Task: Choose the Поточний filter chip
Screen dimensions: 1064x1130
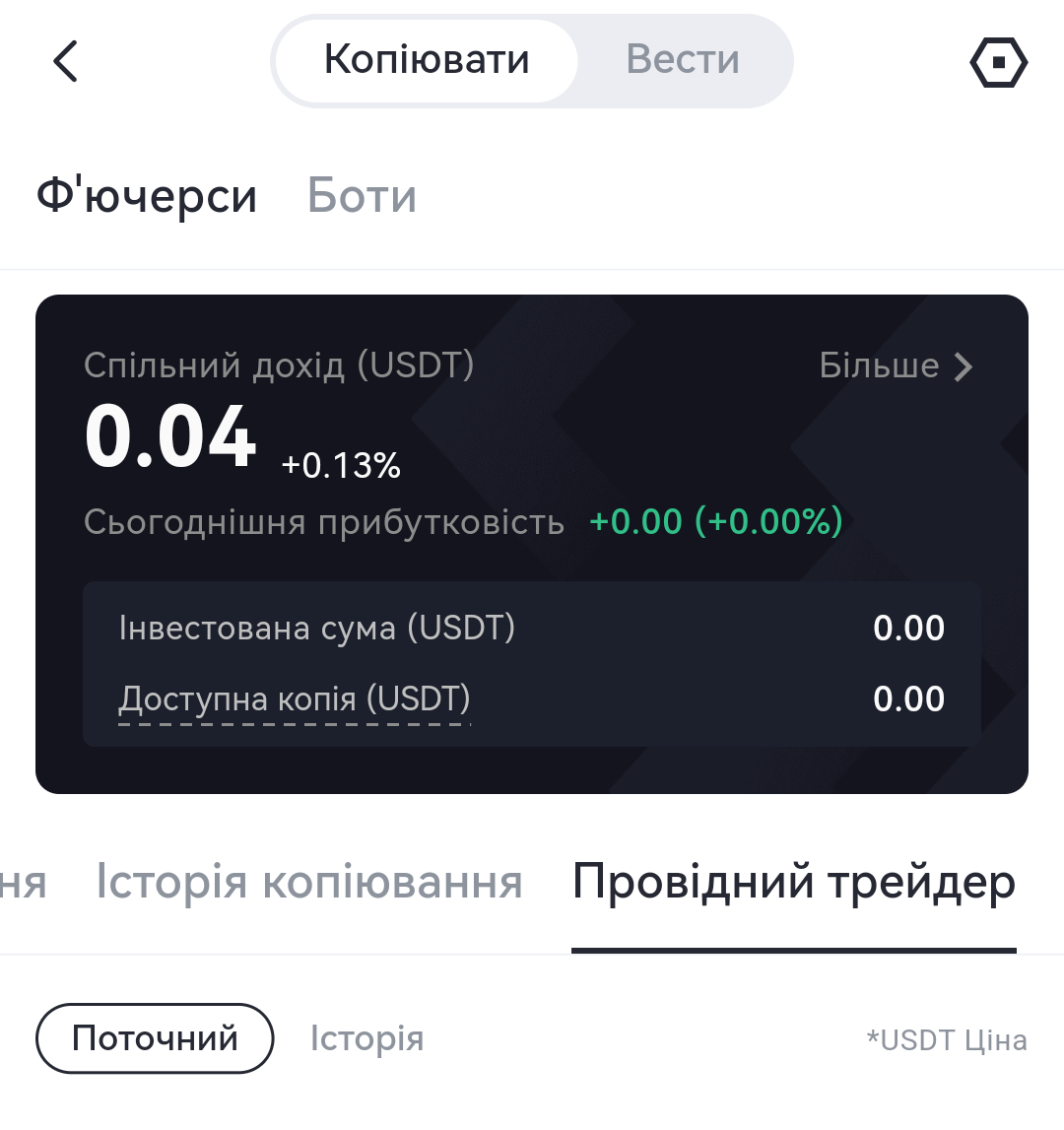Action: coord(155,1038)
